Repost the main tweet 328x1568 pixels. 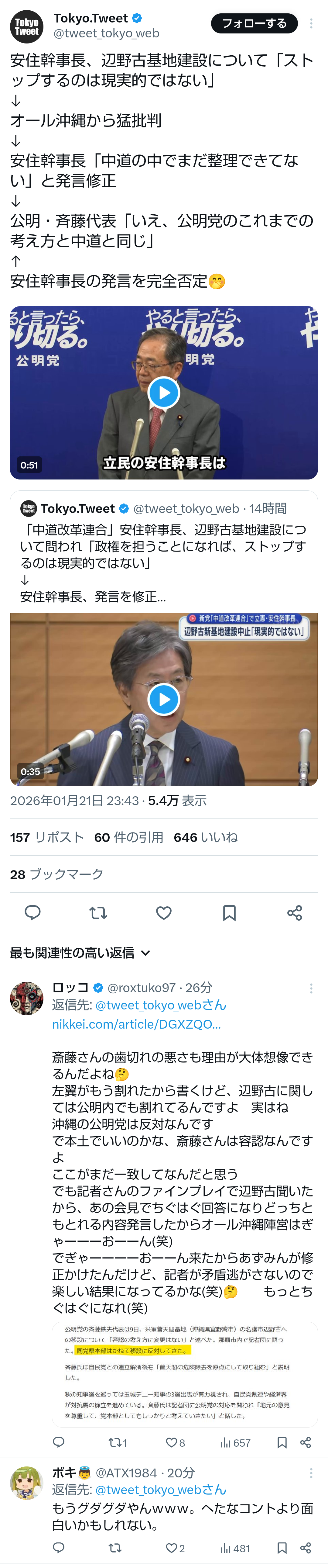[98, 912]
